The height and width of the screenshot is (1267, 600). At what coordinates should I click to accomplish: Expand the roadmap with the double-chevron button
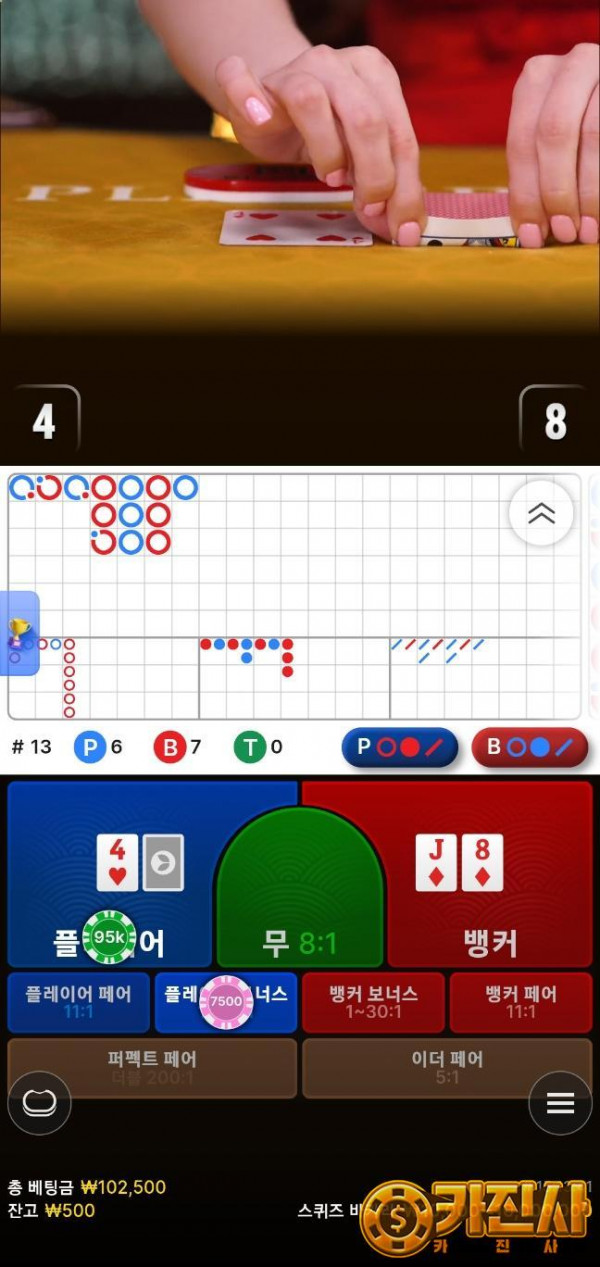pyautogui.click(x=541, y=513)
